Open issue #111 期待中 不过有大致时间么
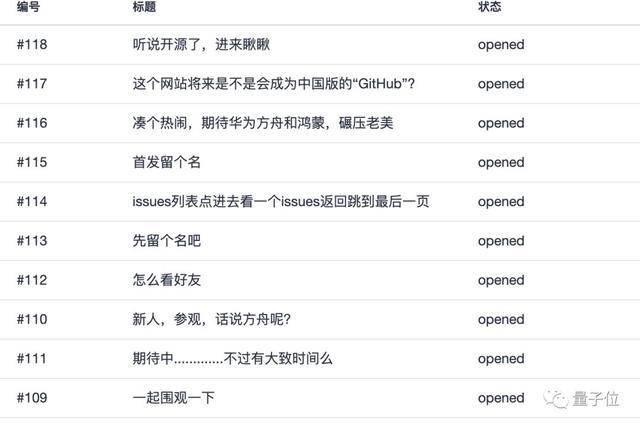This screenshot has height=427, width=640. tap(232, 358)
